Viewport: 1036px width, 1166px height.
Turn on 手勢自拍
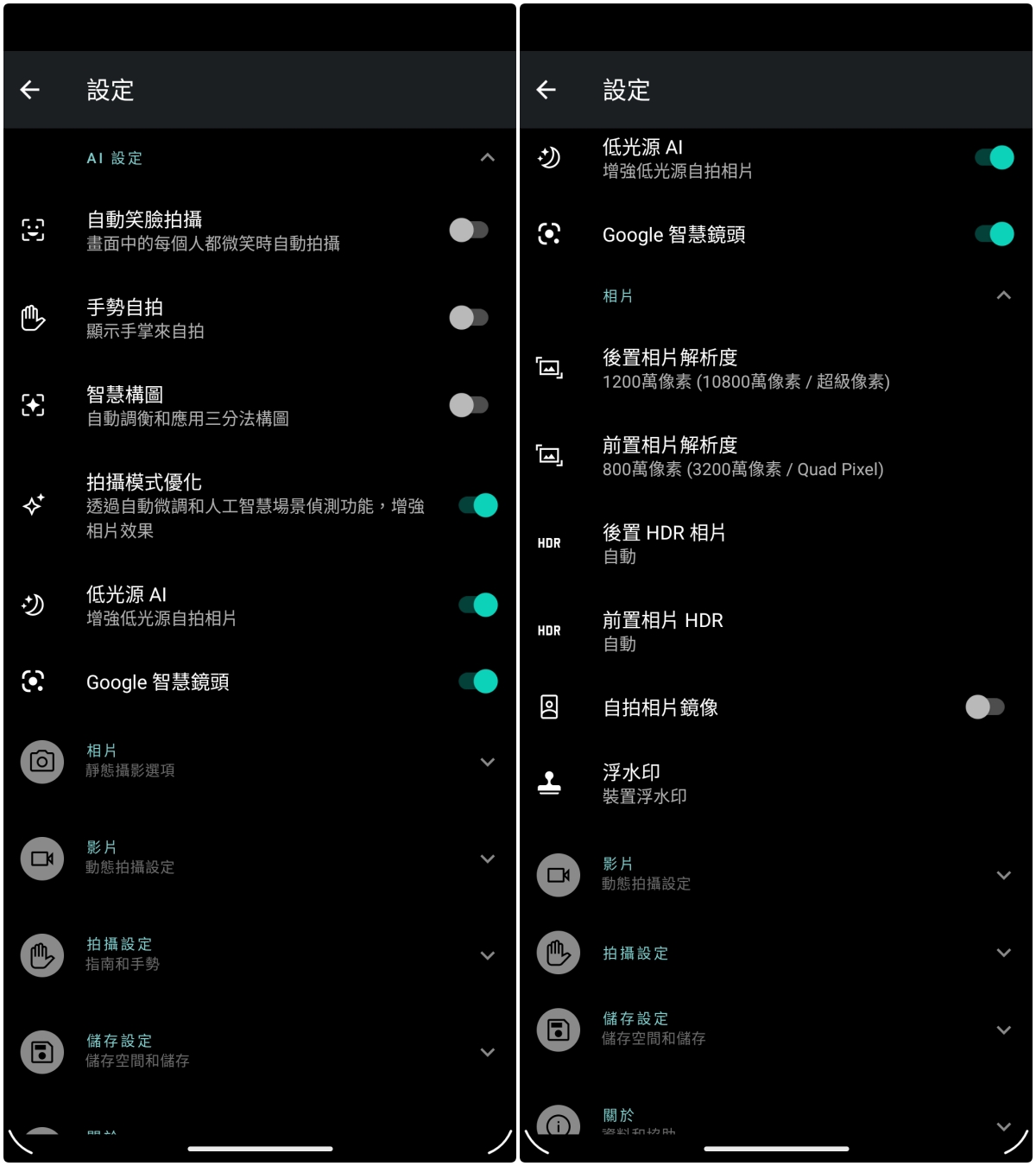[x=469, y=318]
